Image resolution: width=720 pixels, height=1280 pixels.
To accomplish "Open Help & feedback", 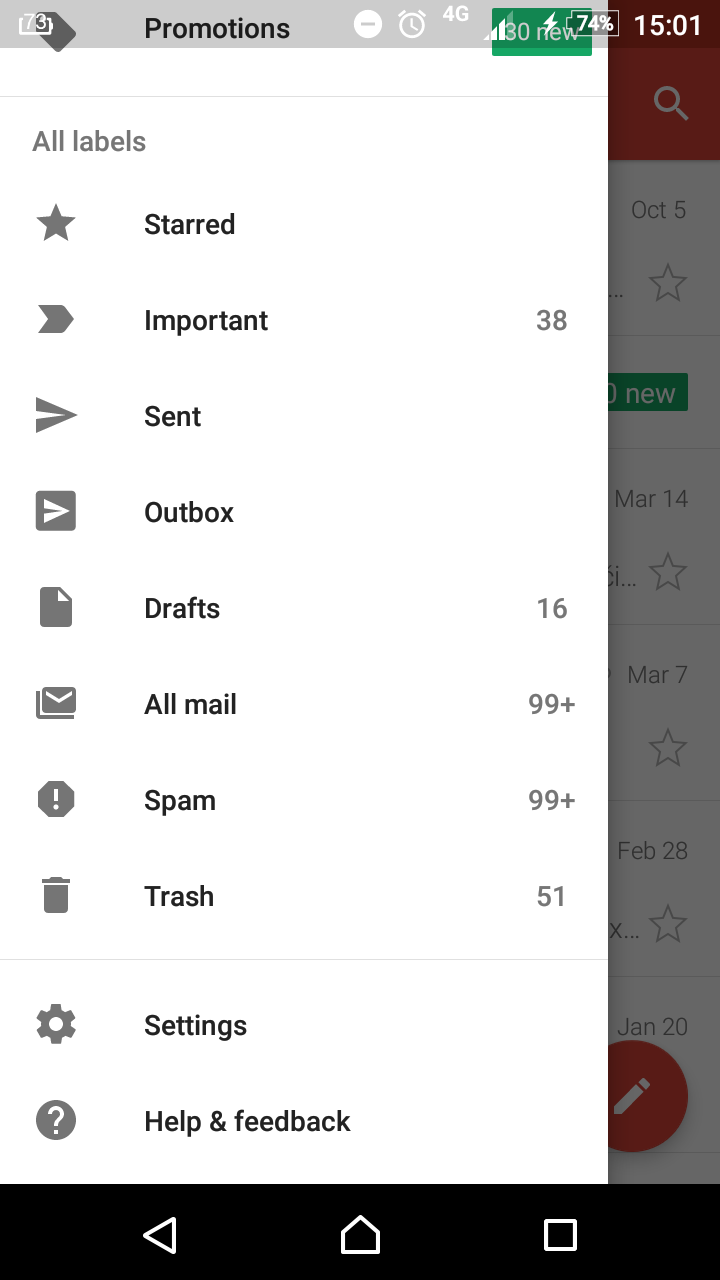I will click(x=304, y=1121).
